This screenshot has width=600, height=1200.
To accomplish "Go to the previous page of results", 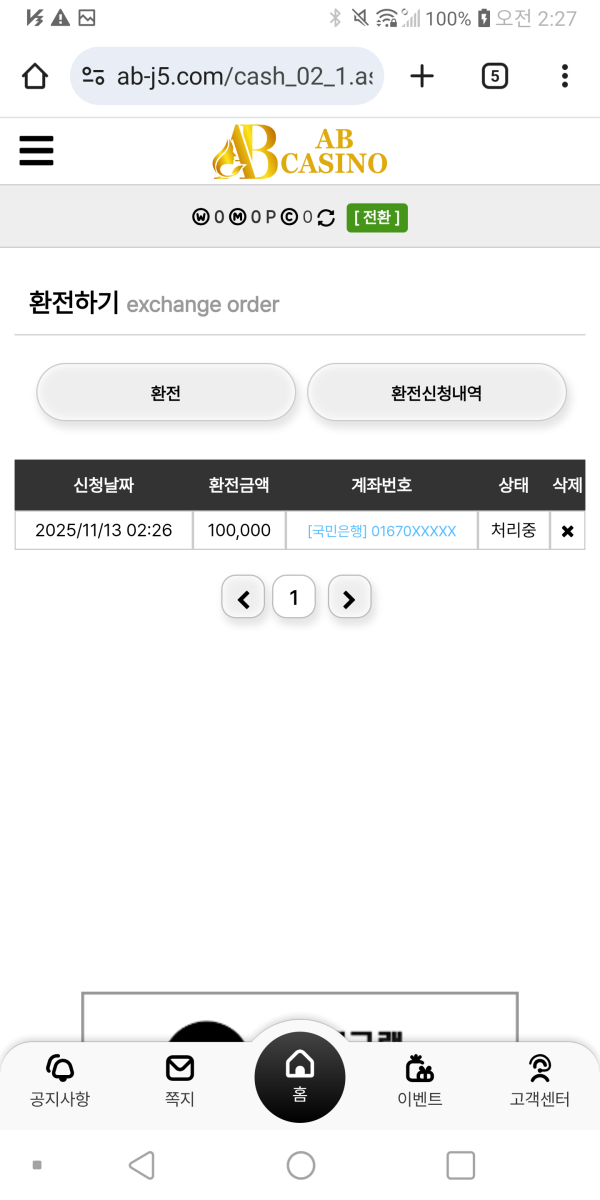I will pyautogui.click(x=243, y=598).
